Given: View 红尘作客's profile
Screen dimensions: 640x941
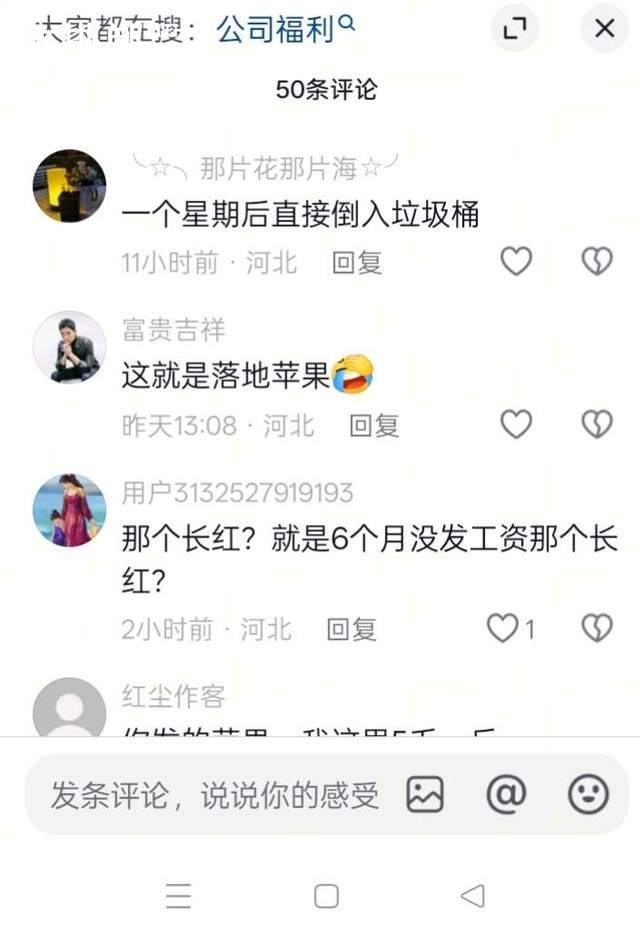Looking at the screenshot, I should [x=69, y=706].
